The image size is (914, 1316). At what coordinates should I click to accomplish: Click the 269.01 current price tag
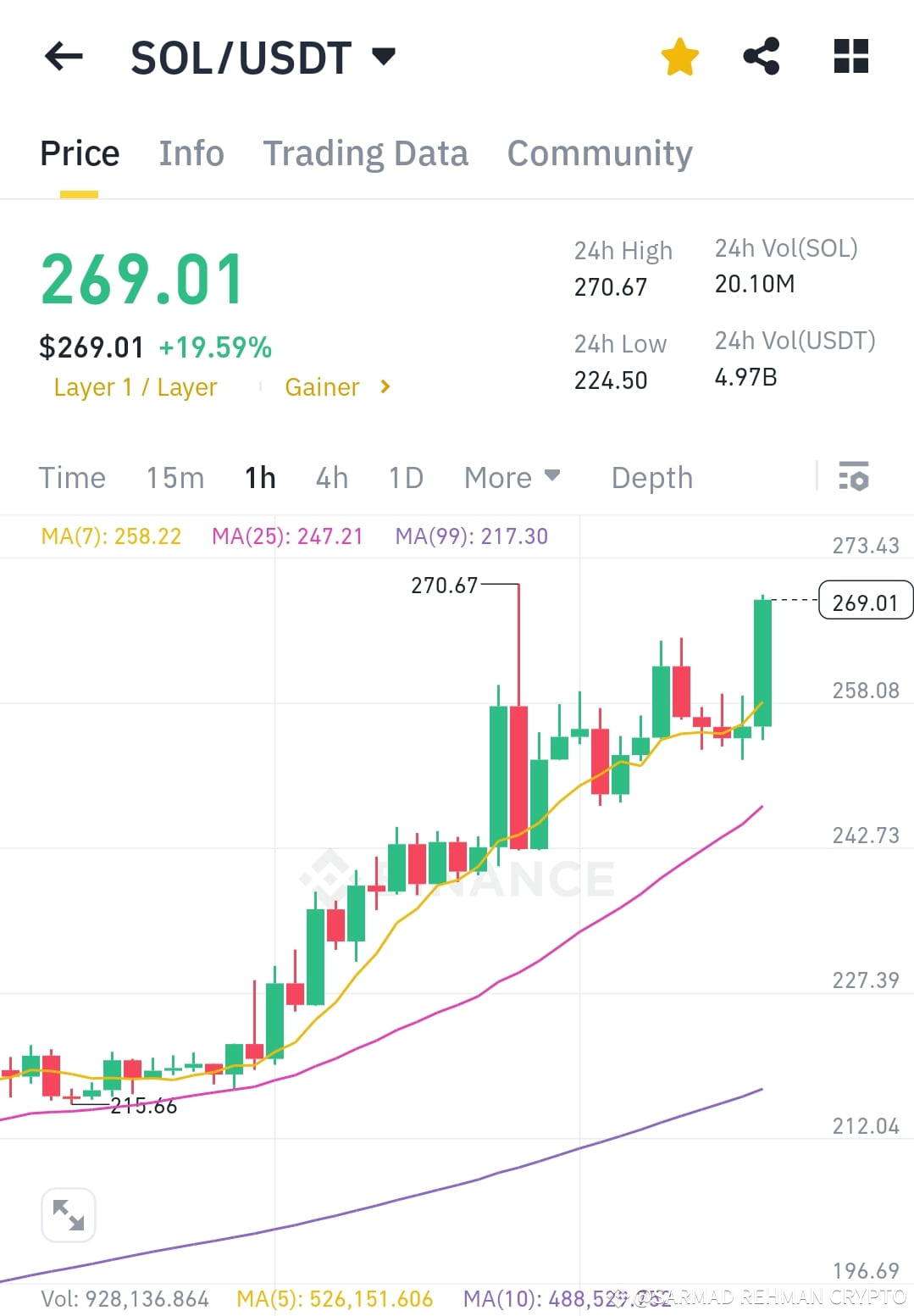pyautogui.click(x=866, y=602)
